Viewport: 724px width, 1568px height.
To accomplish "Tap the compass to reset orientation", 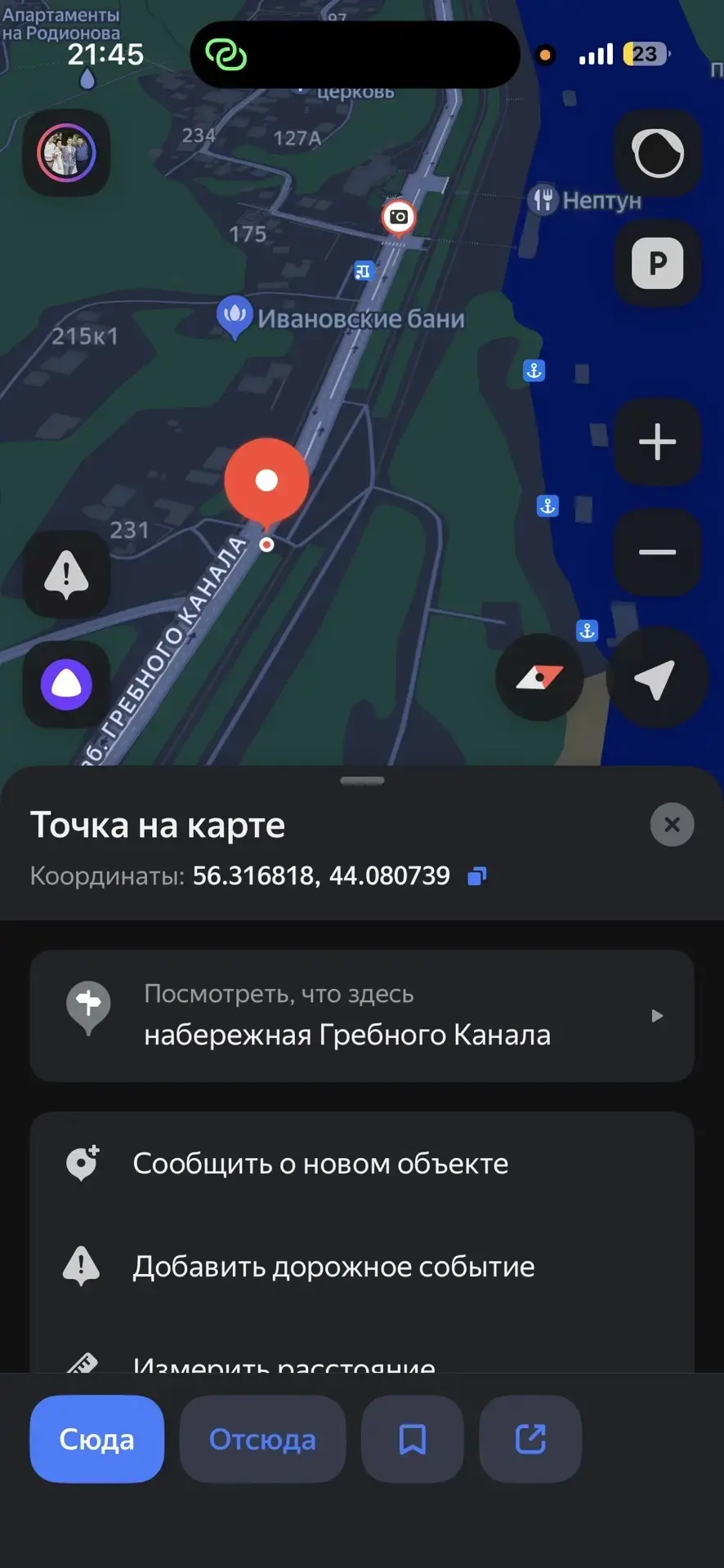I will (539, 677).
